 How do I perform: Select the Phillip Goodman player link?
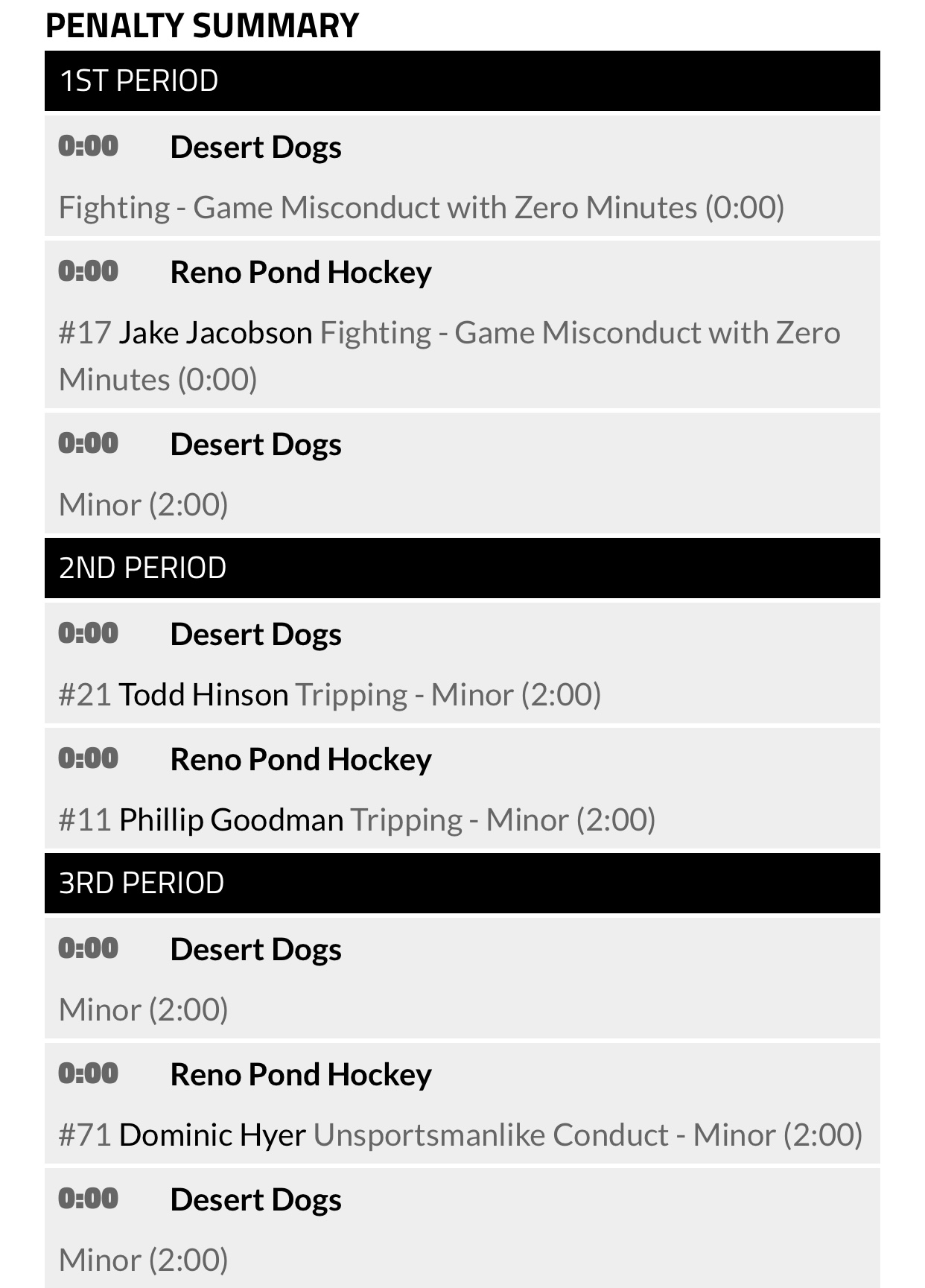coord(231,820)
